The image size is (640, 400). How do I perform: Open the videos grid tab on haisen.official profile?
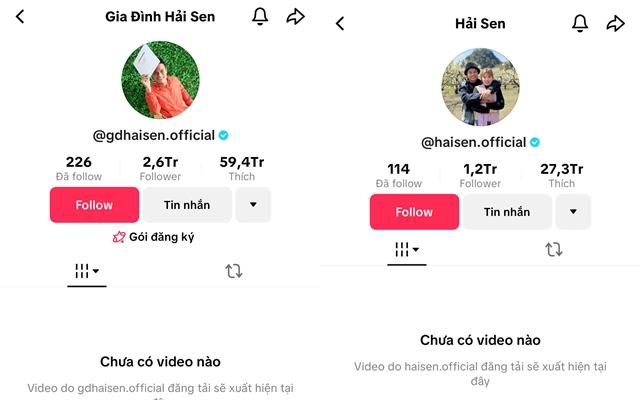pyautogui.click(x=406, y=250)
